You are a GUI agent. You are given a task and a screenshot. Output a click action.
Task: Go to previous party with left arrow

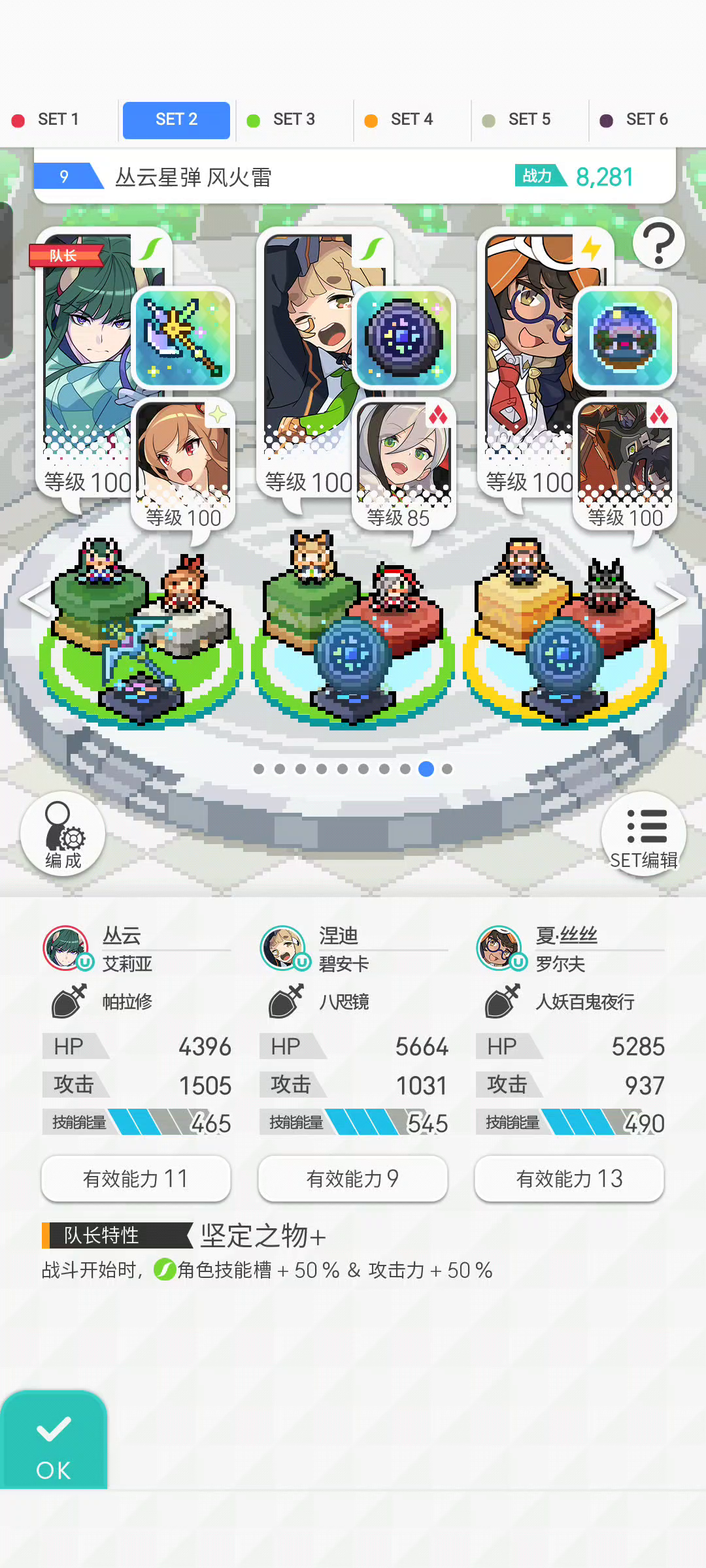(34, 599)
